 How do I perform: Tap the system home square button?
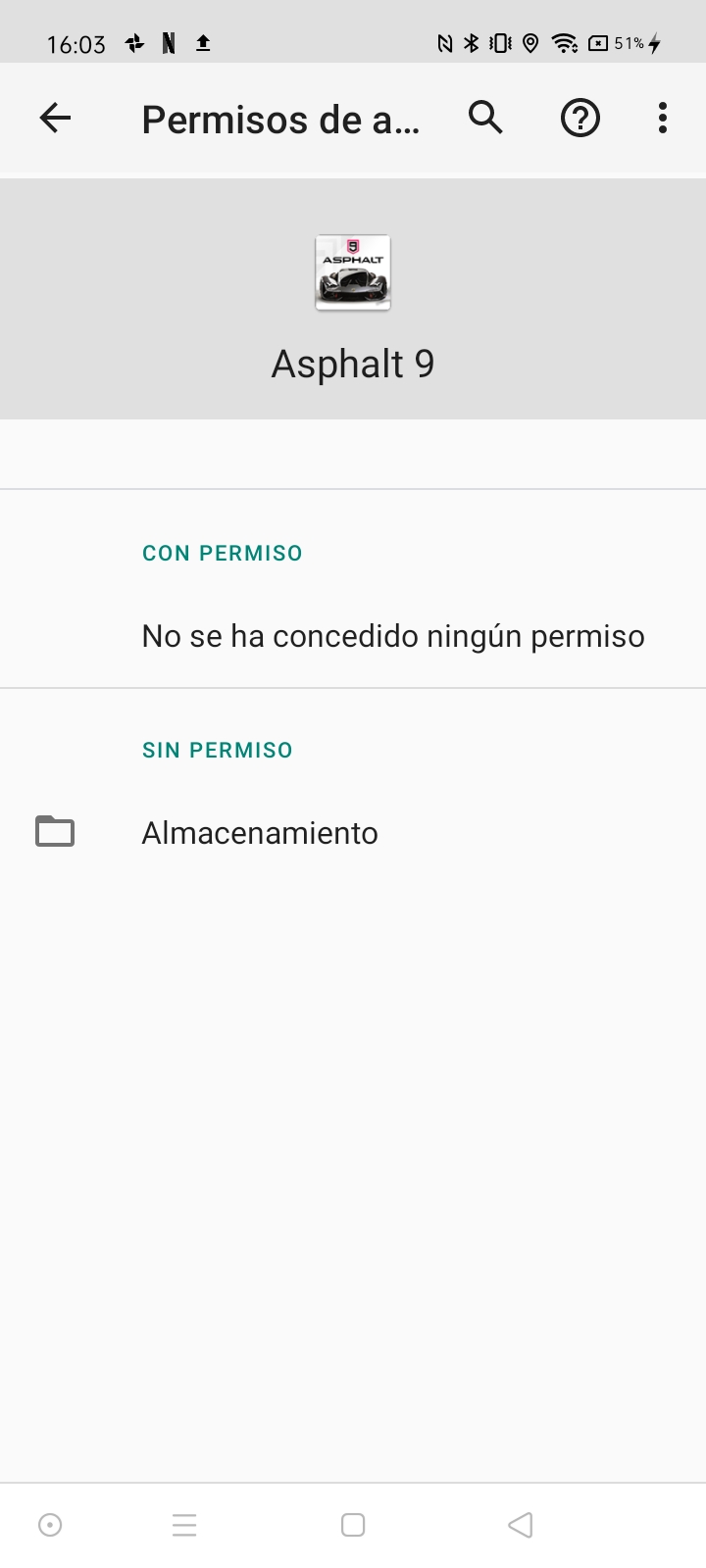pos(353,1525)
